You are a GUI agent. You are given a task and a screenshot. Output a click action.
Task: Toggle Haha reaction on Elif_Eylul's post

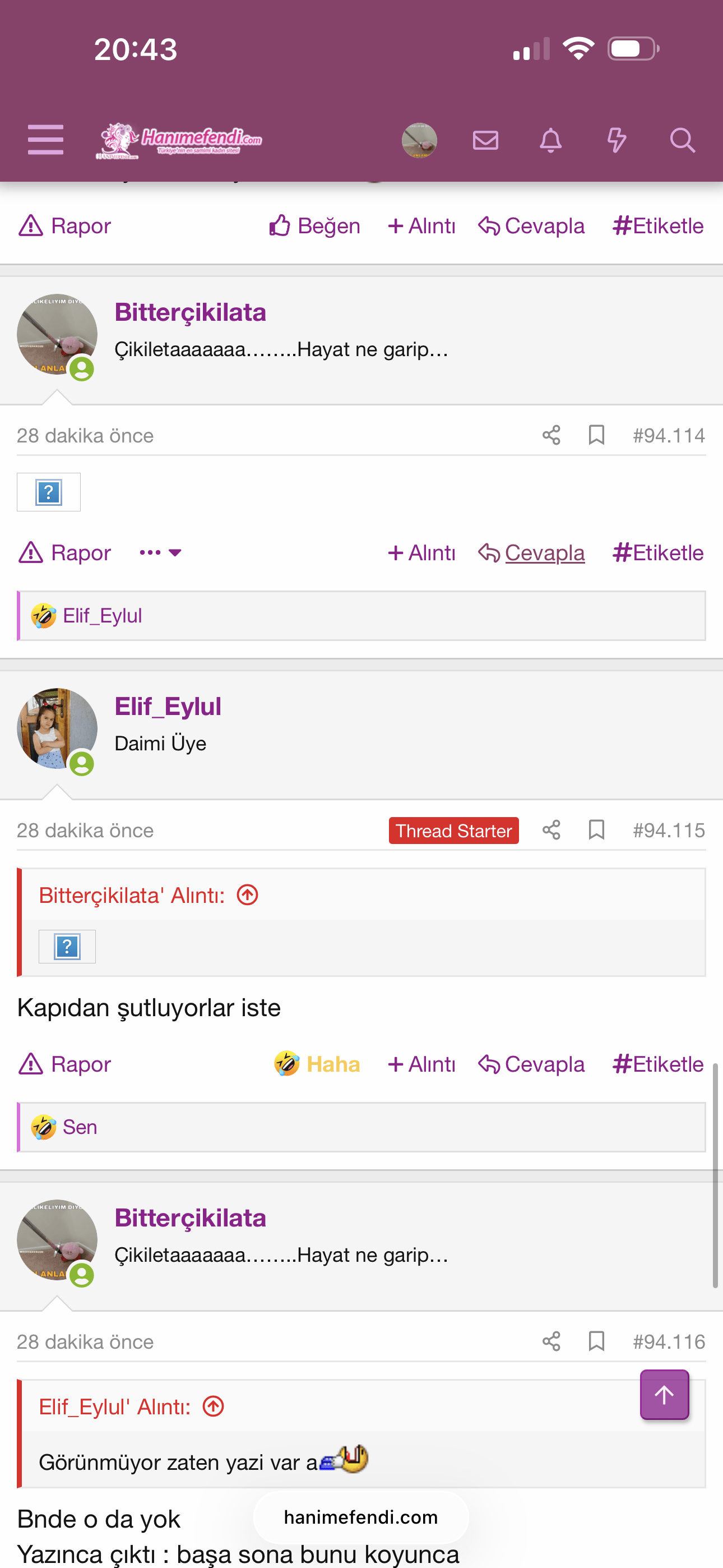click(x=317, y=1064)
